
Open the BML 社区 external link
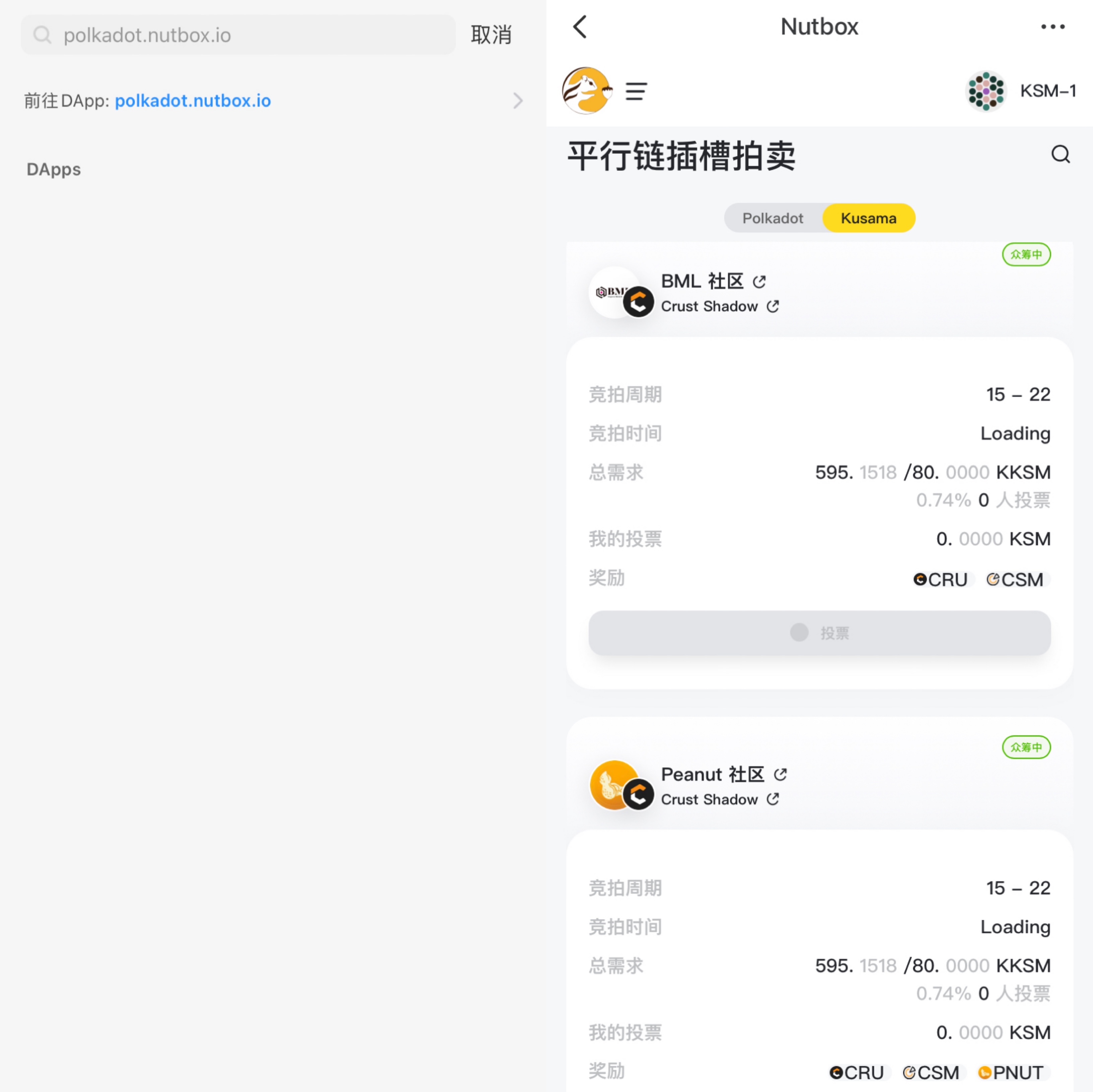point(759,281)
